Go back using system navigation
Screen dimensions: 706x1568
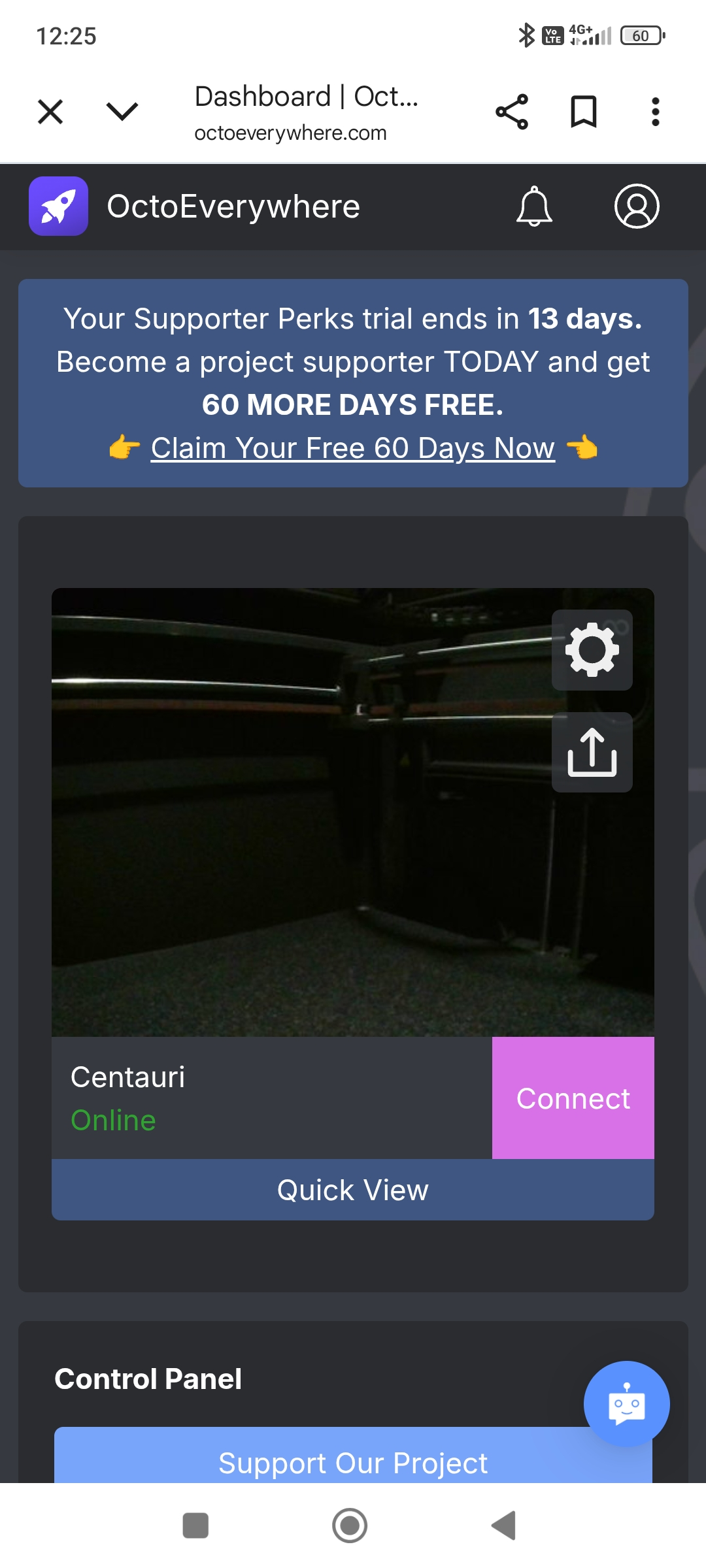(x=504, y=1526)
